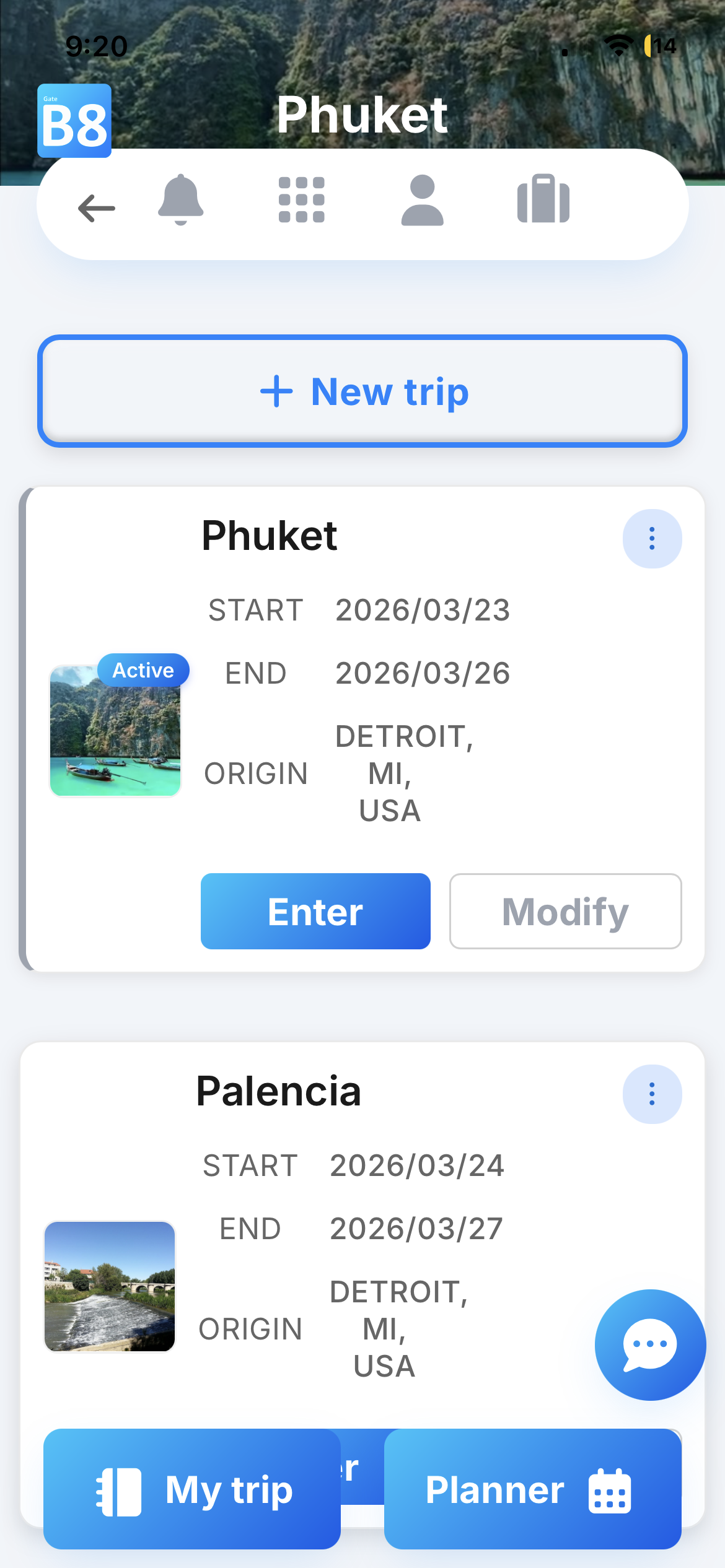Create a new trip
This screenshot has width=725, height=1568.
[x=362, y=391]
